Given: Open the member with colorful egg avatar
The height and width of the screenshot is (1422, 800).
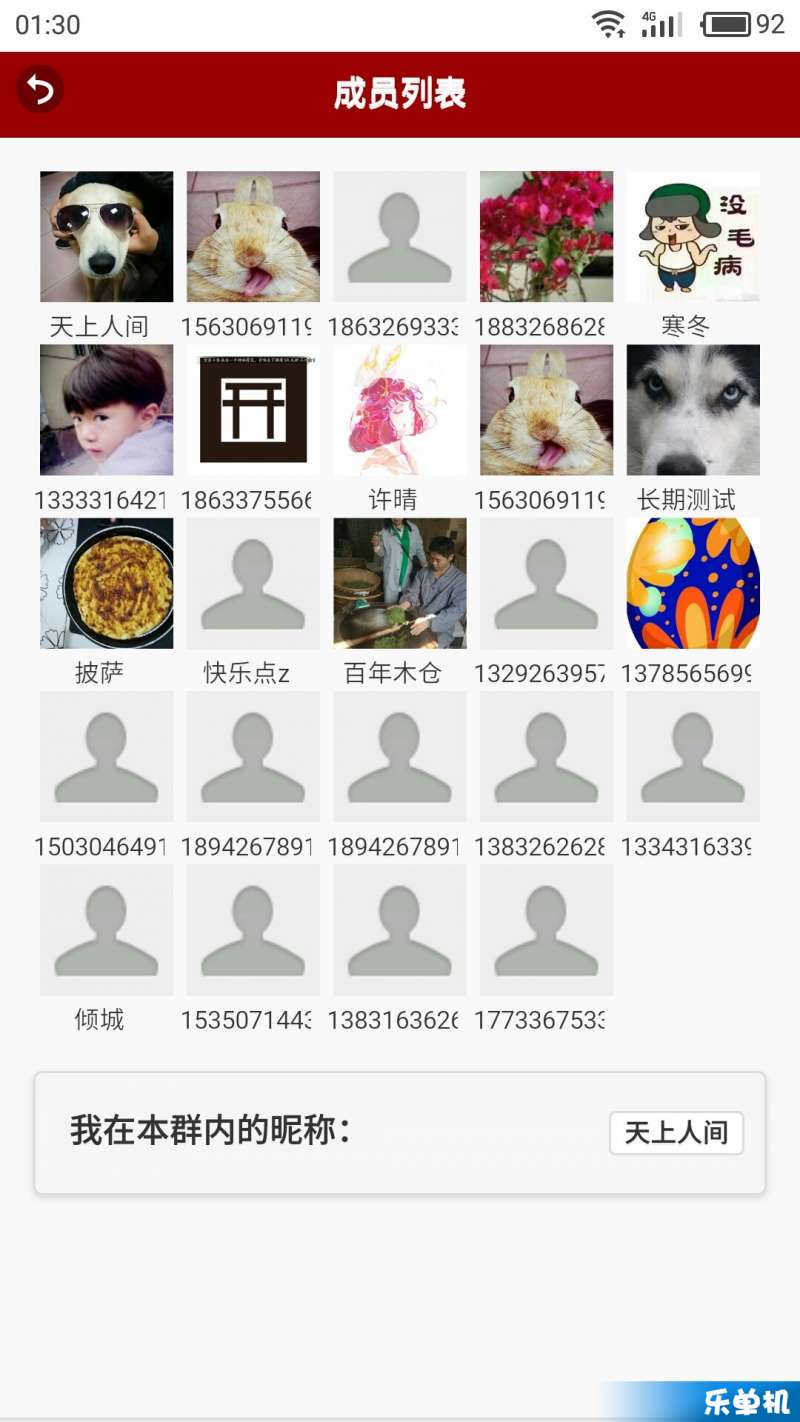Looking at the screenshot, I should tap(693, 583).
